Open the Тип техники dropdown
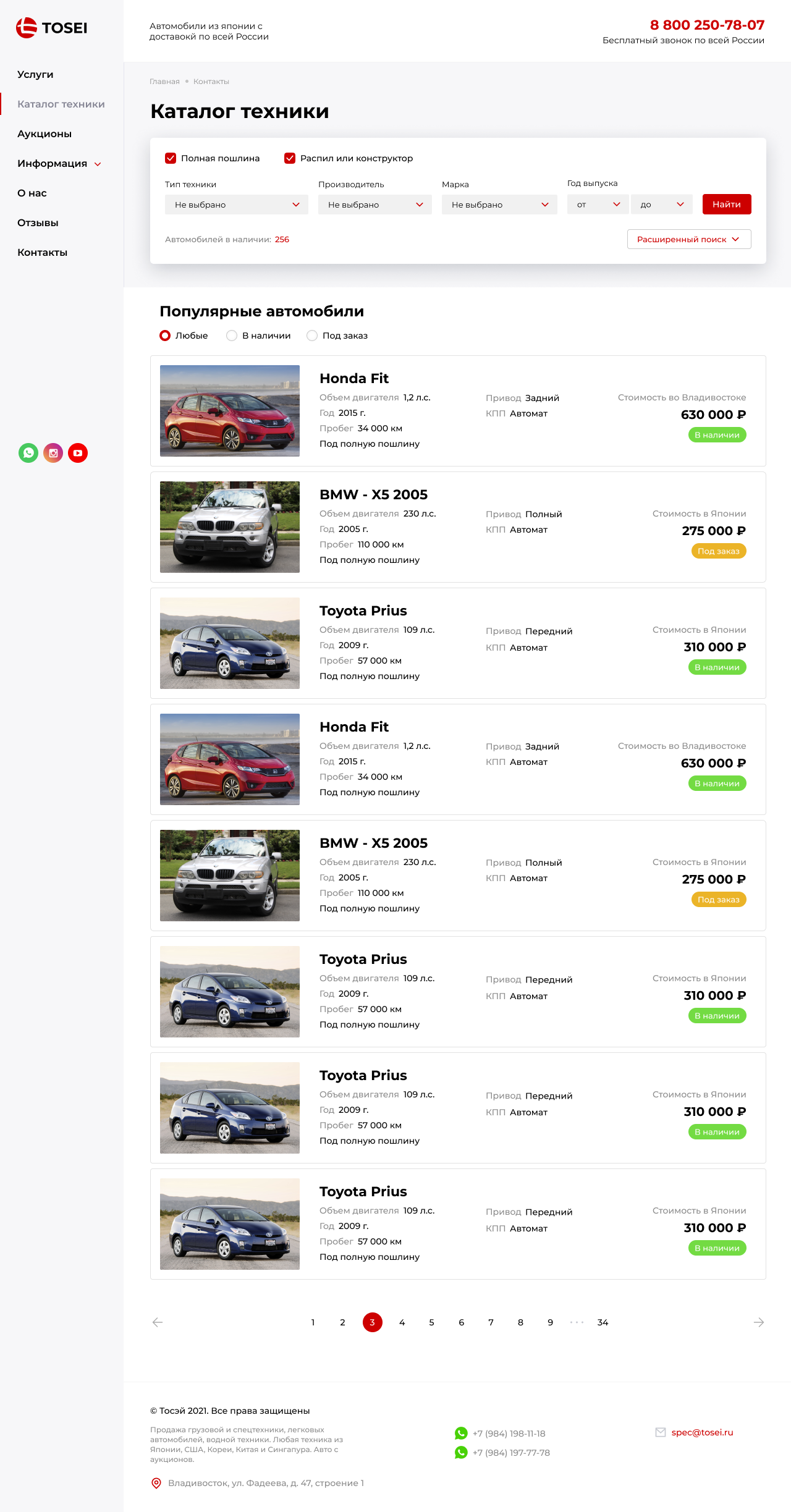This screenshot has height=1512, width=791. [x=236, y=205]
